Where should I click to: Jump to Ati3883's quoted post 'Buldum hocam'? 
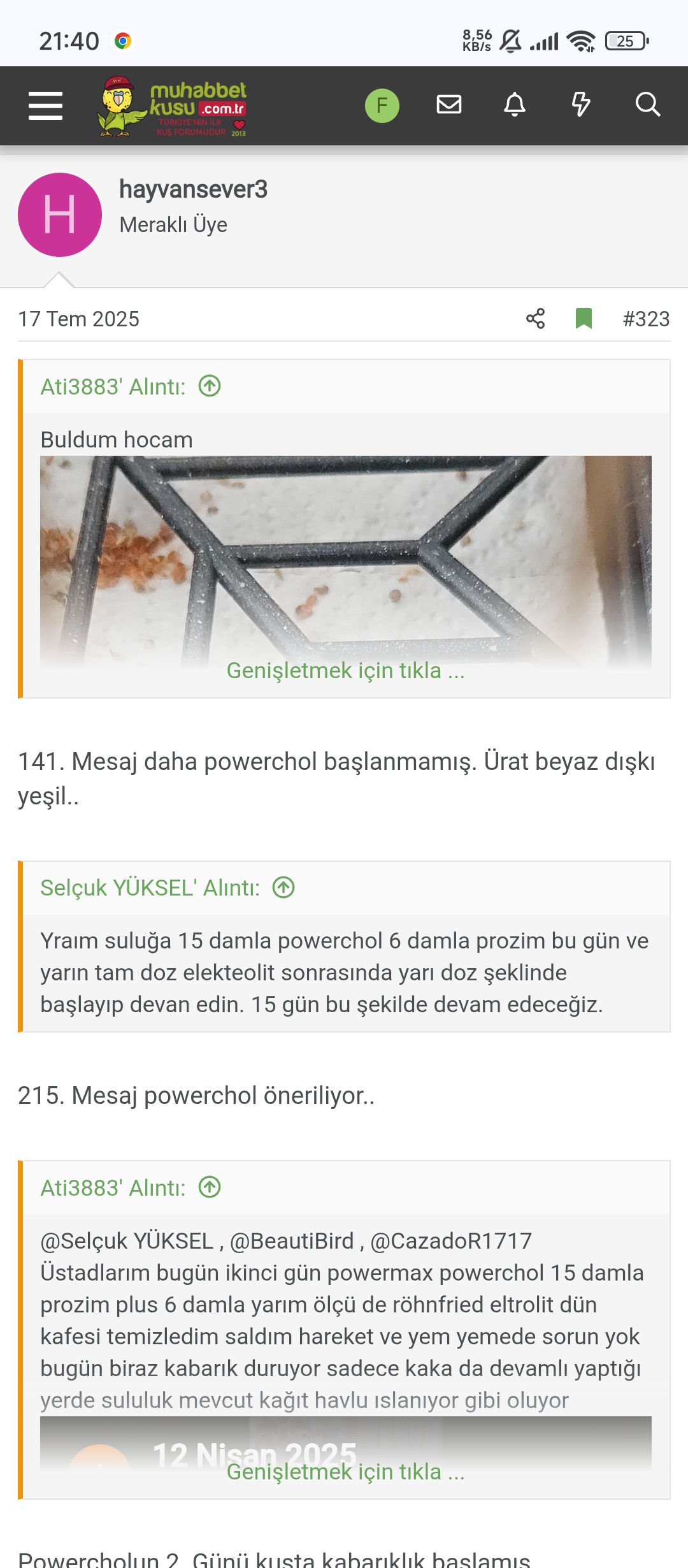pos(210,386)
